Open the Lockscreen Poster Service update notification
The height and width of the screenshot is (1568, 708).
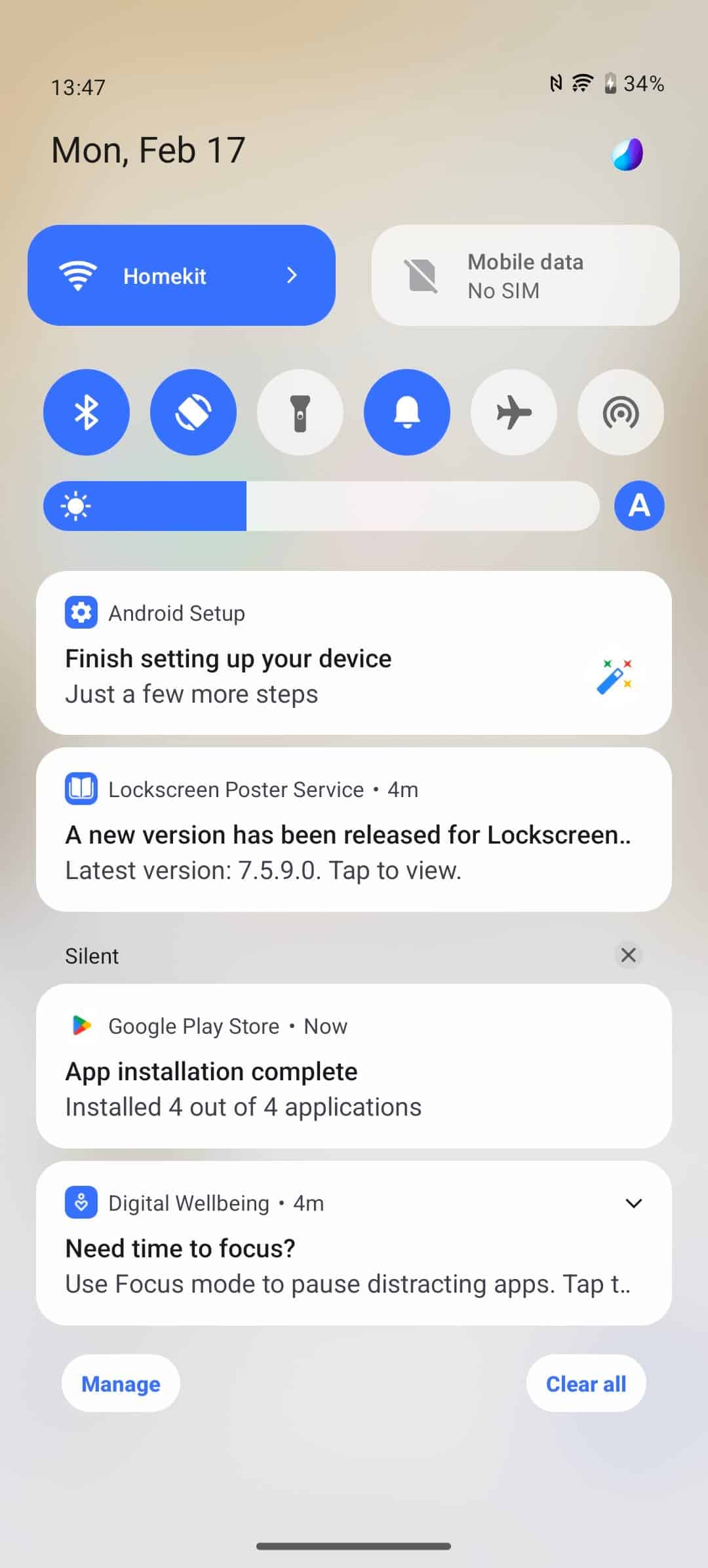(354, 829)
